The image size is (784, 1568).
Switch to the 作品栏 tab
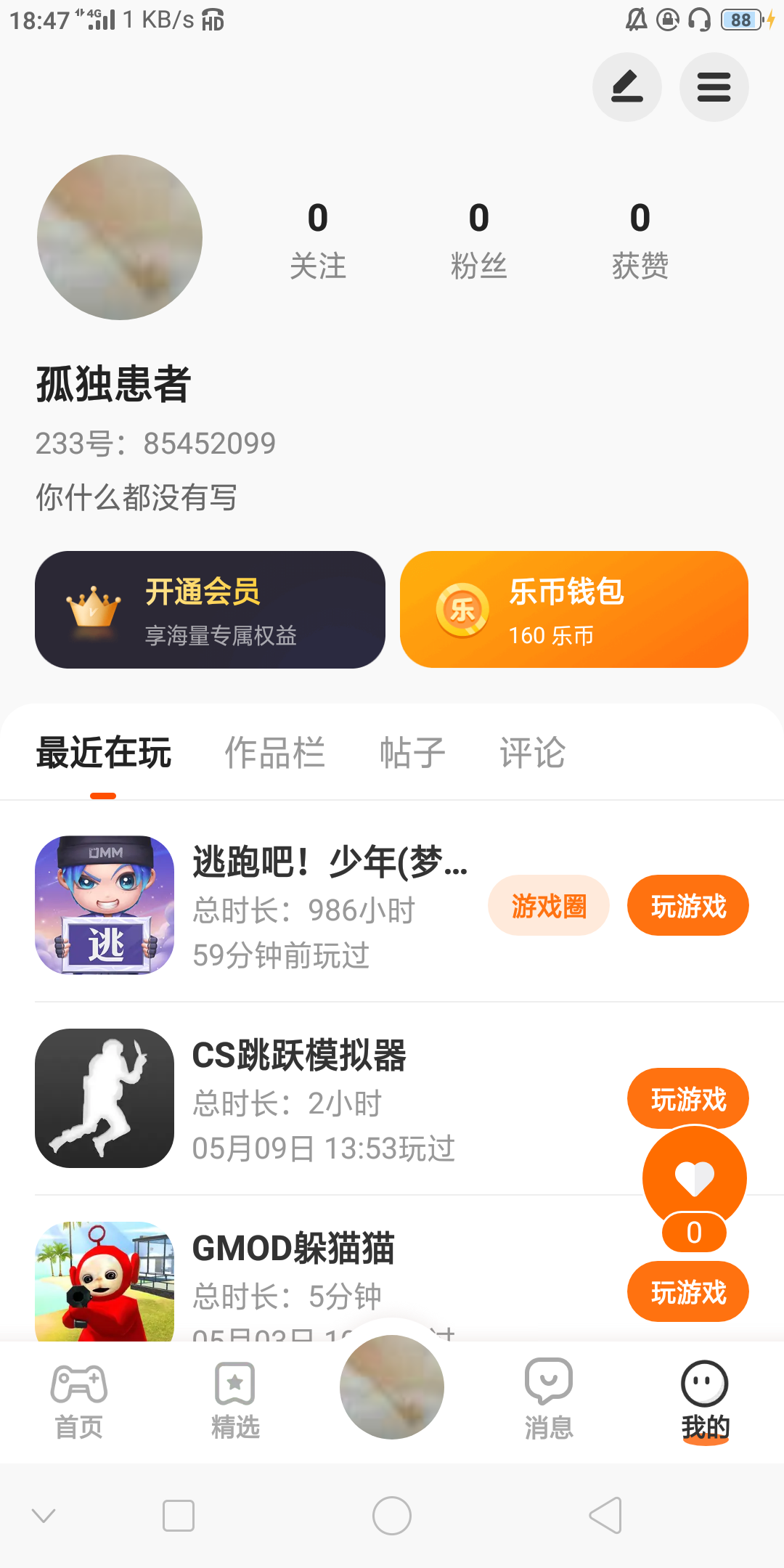(274, 753)
